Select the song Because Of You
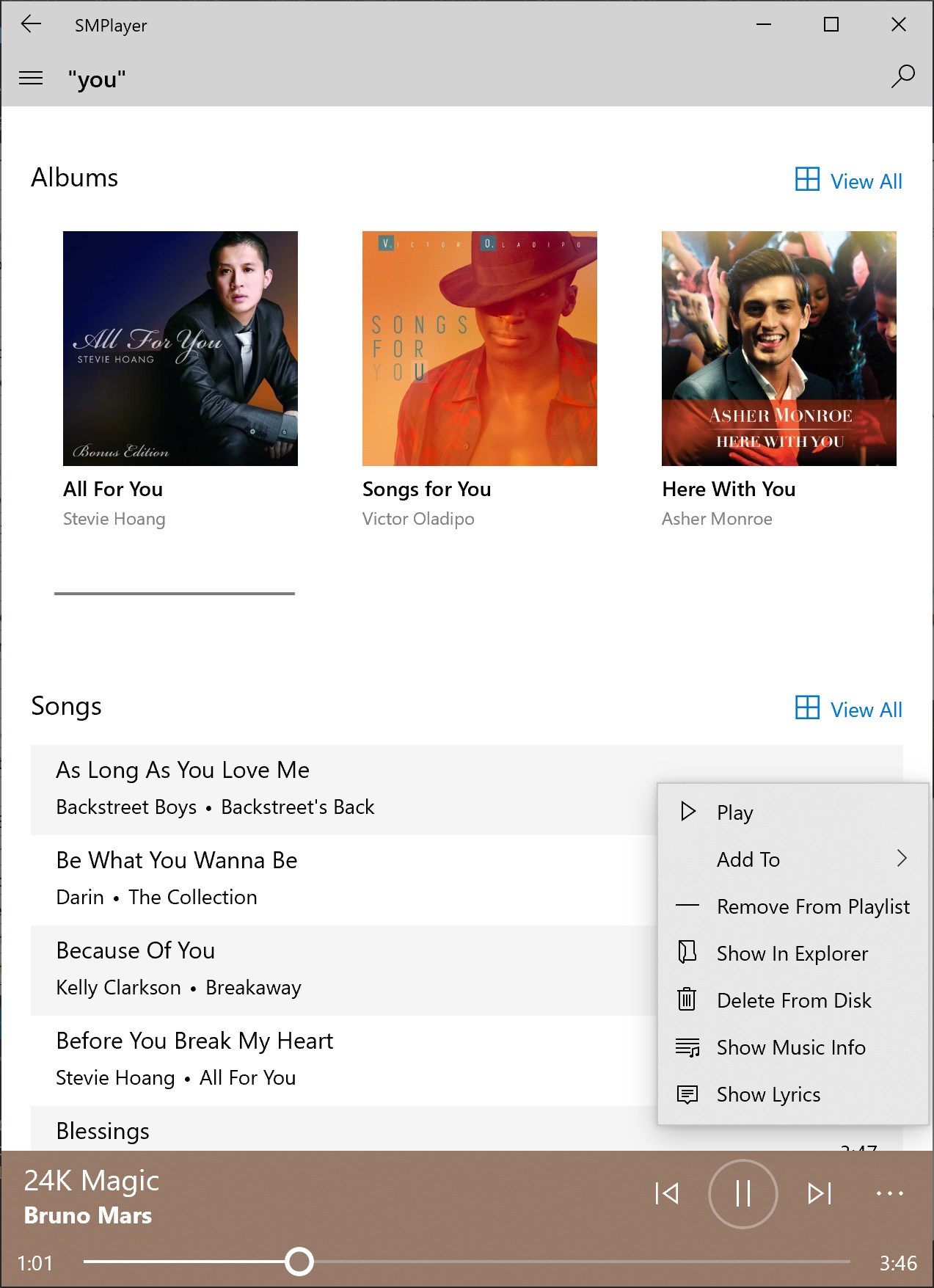Viewport: 934px width, 1288px height. (343, 970)
